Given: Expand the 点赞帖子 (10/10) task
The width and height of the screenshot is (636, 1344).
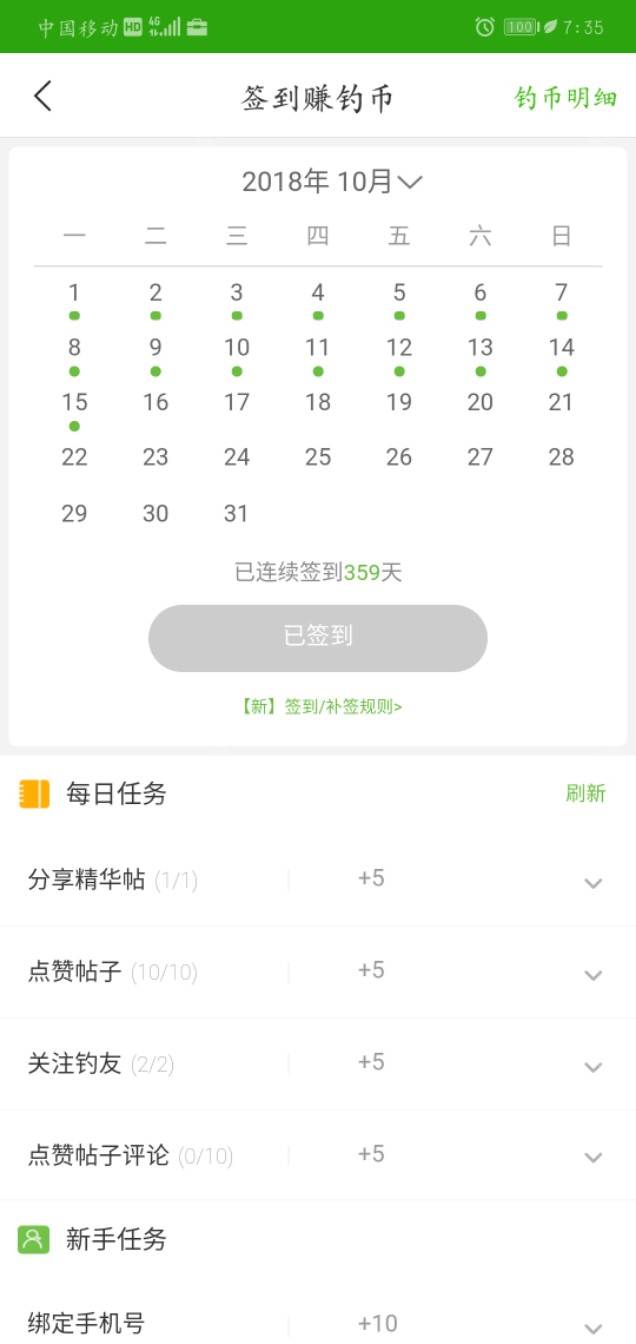Looking at the screenshot, I should point(593,974).
